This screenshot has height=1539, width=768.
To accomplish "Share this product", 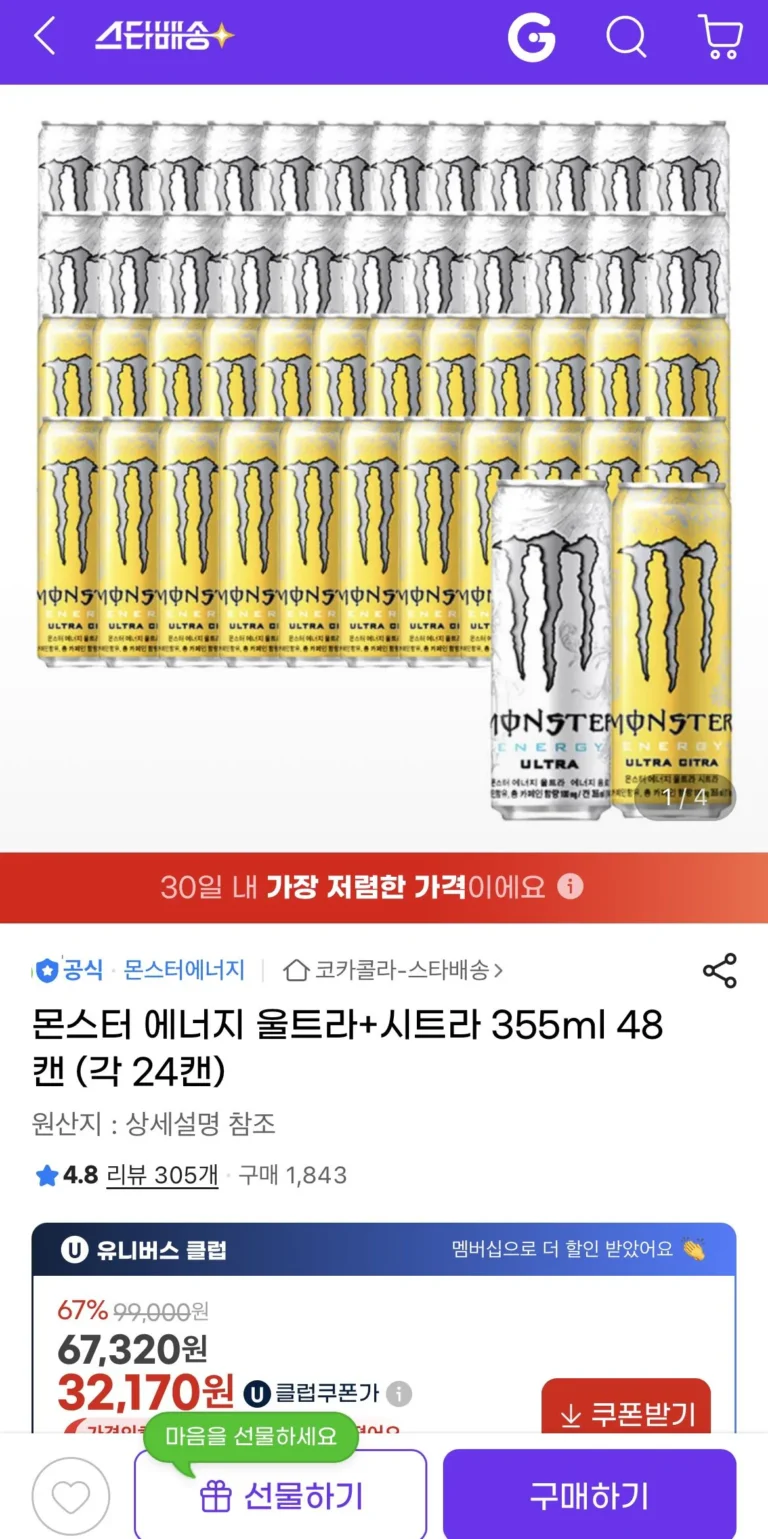I will [x=719, y=971].
